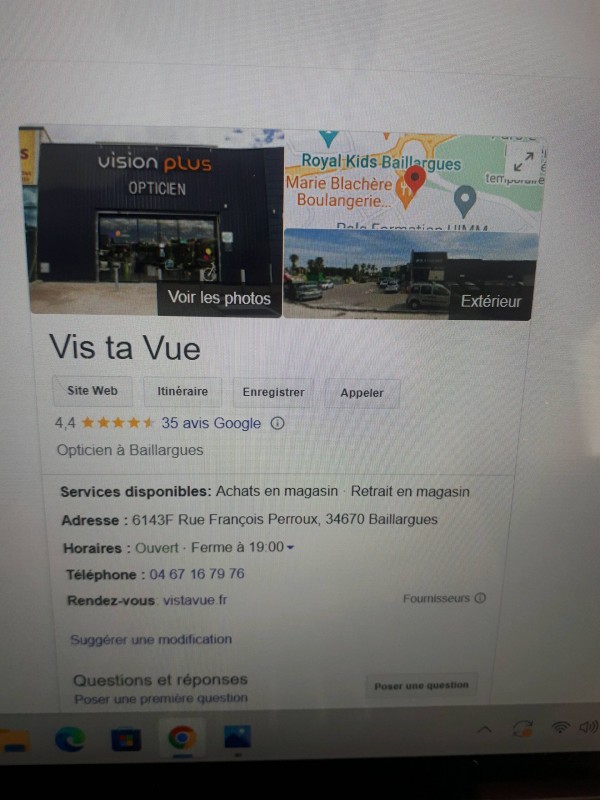Viewport: 600px width, 800px height.
Task: Select Suggérer une modification
Action: click(151, 639)
